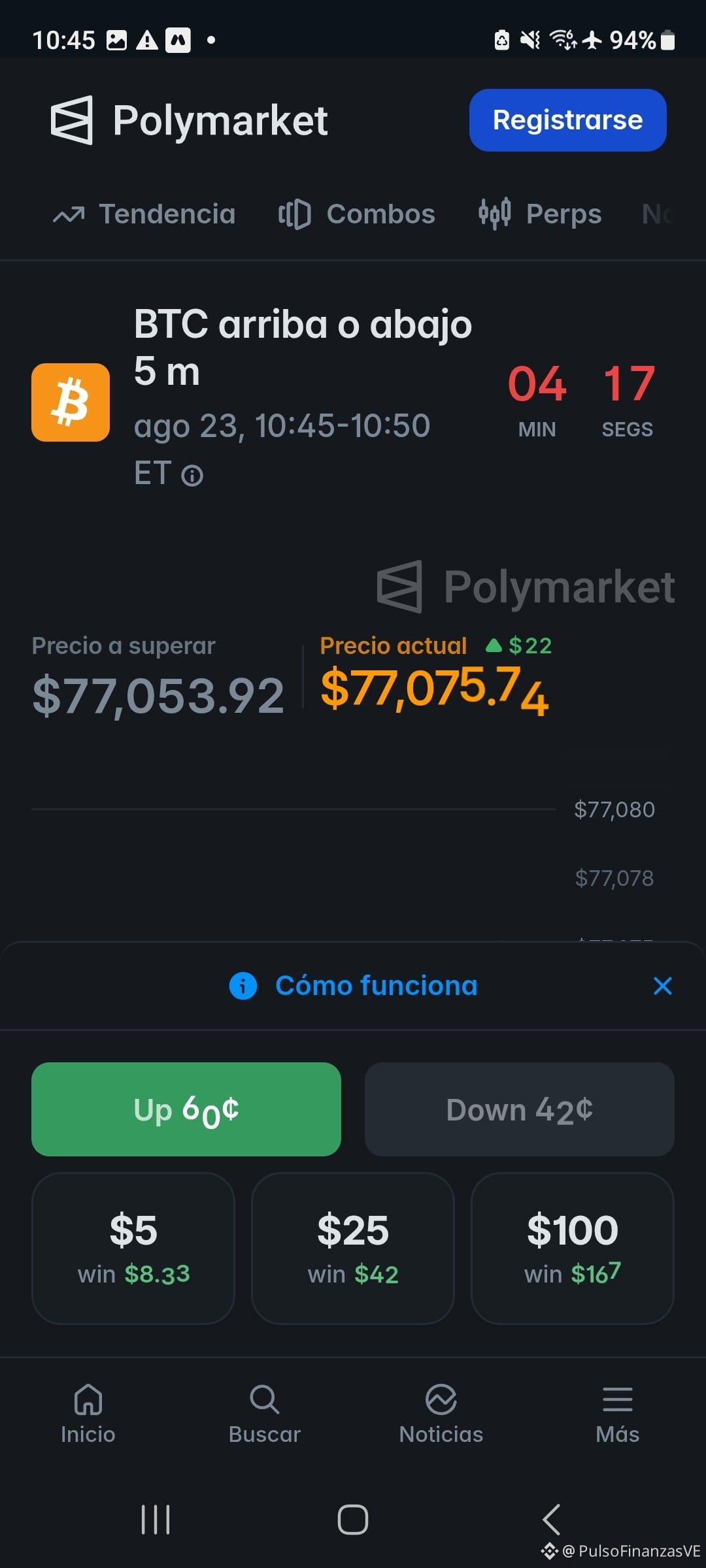Viewport: 706px width, 1568px height.
Task: Open the info icon next to ET
Action: tap(192, 475)
